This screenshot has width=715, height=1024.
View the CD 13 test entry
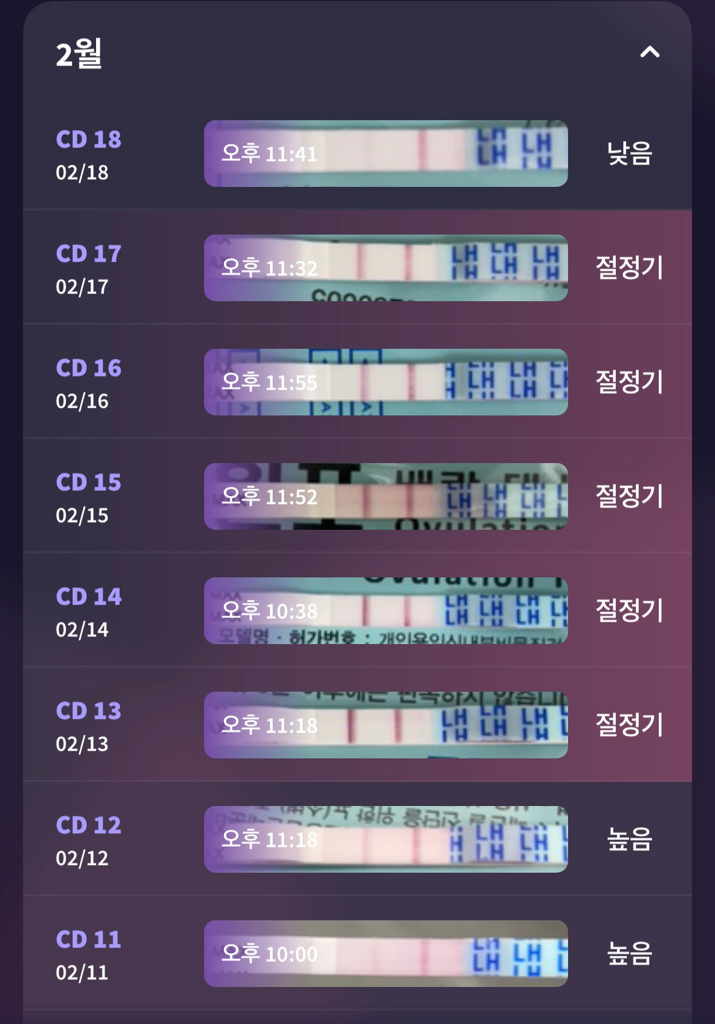pos(385,724)
